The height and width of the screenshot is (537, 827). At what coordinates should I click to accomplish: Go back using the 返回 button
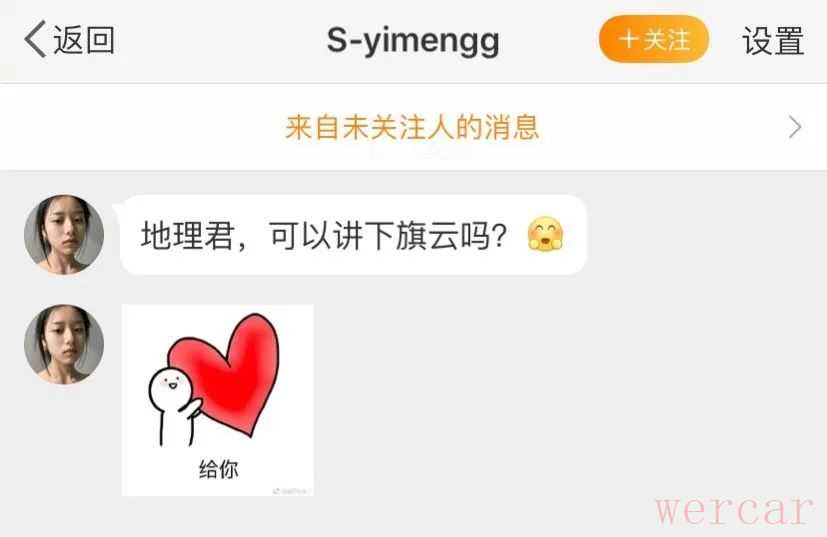tap(70, 40)
